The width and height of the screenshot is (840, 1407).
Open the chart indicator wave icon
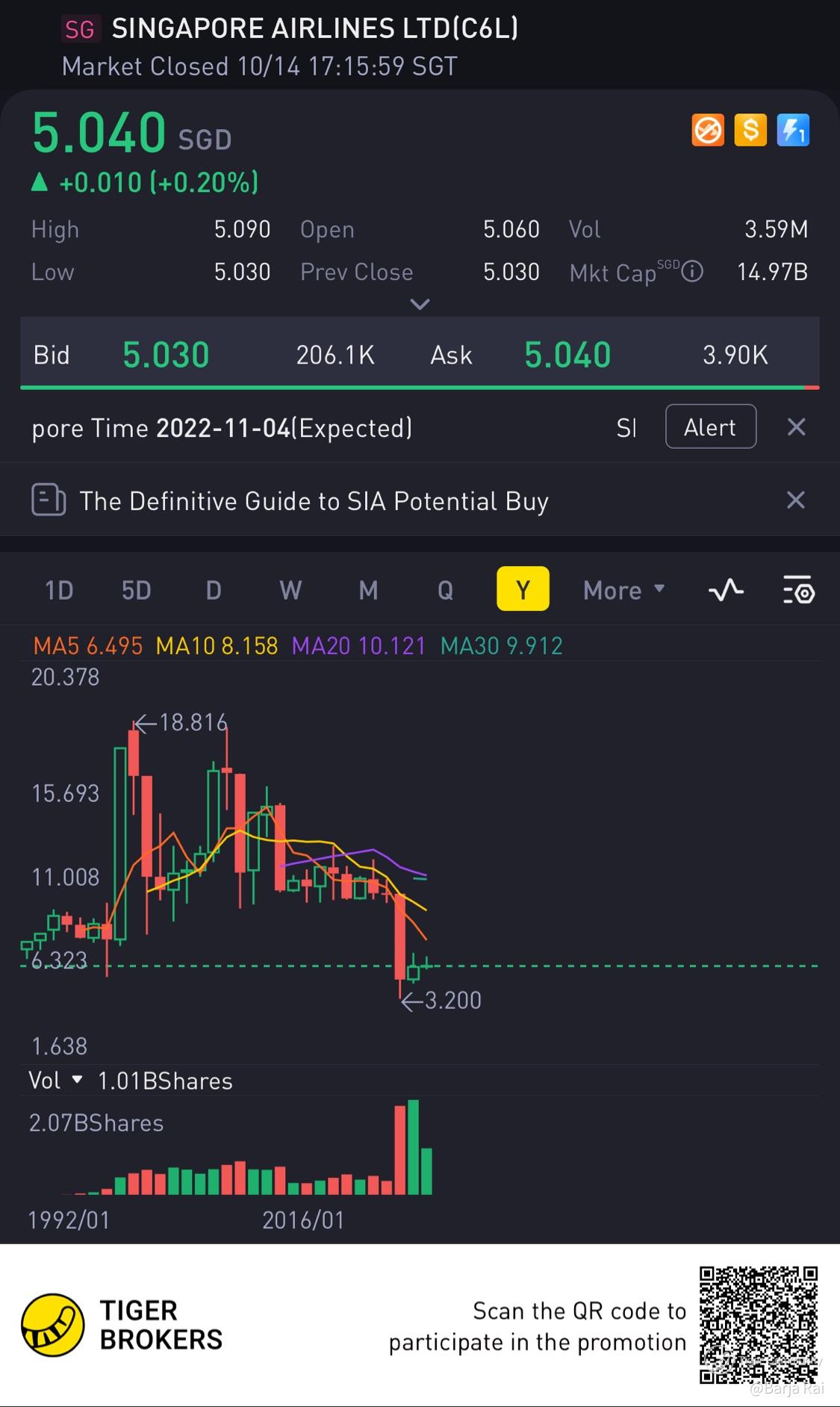tap(726, 590)
